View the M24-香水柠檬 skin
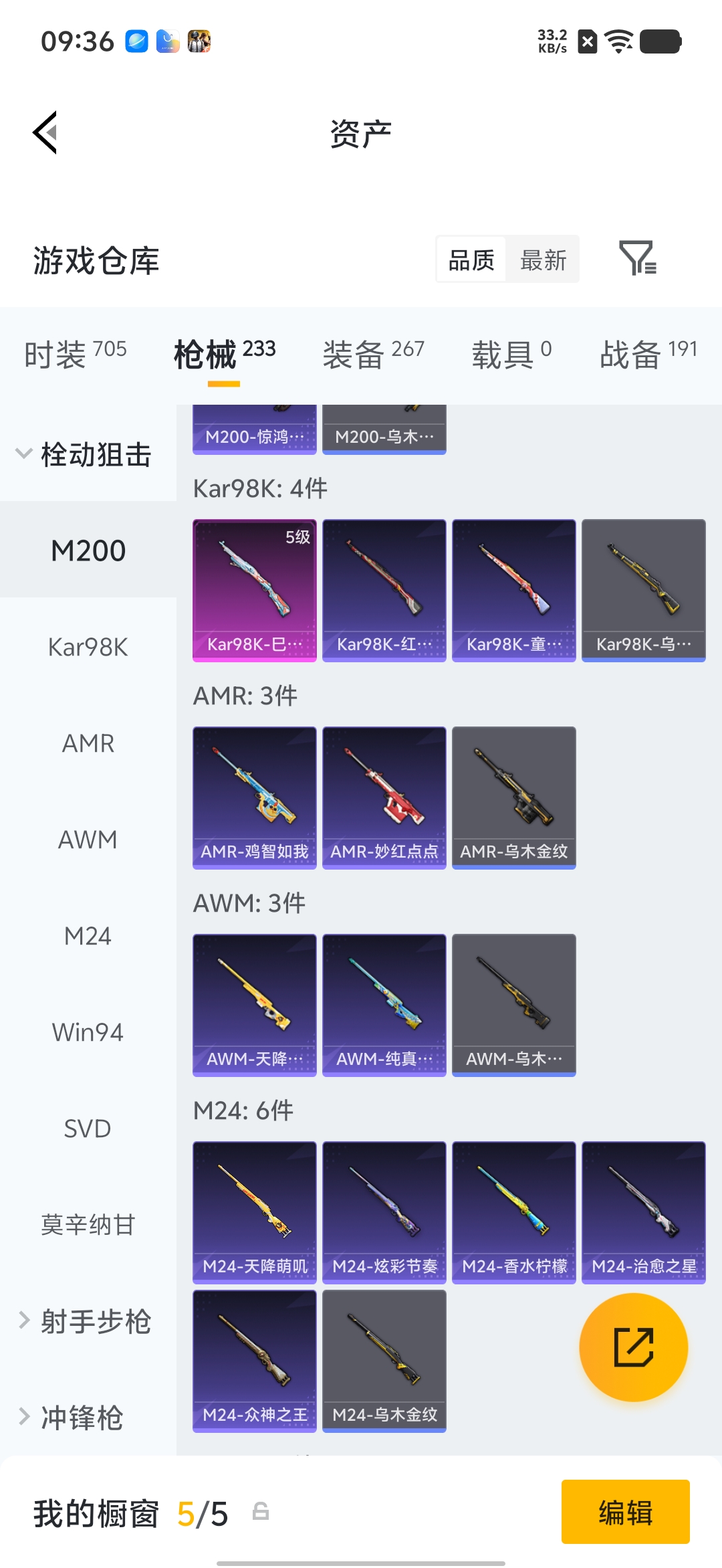This screenshot has width=722, height=1568. 514,1213
